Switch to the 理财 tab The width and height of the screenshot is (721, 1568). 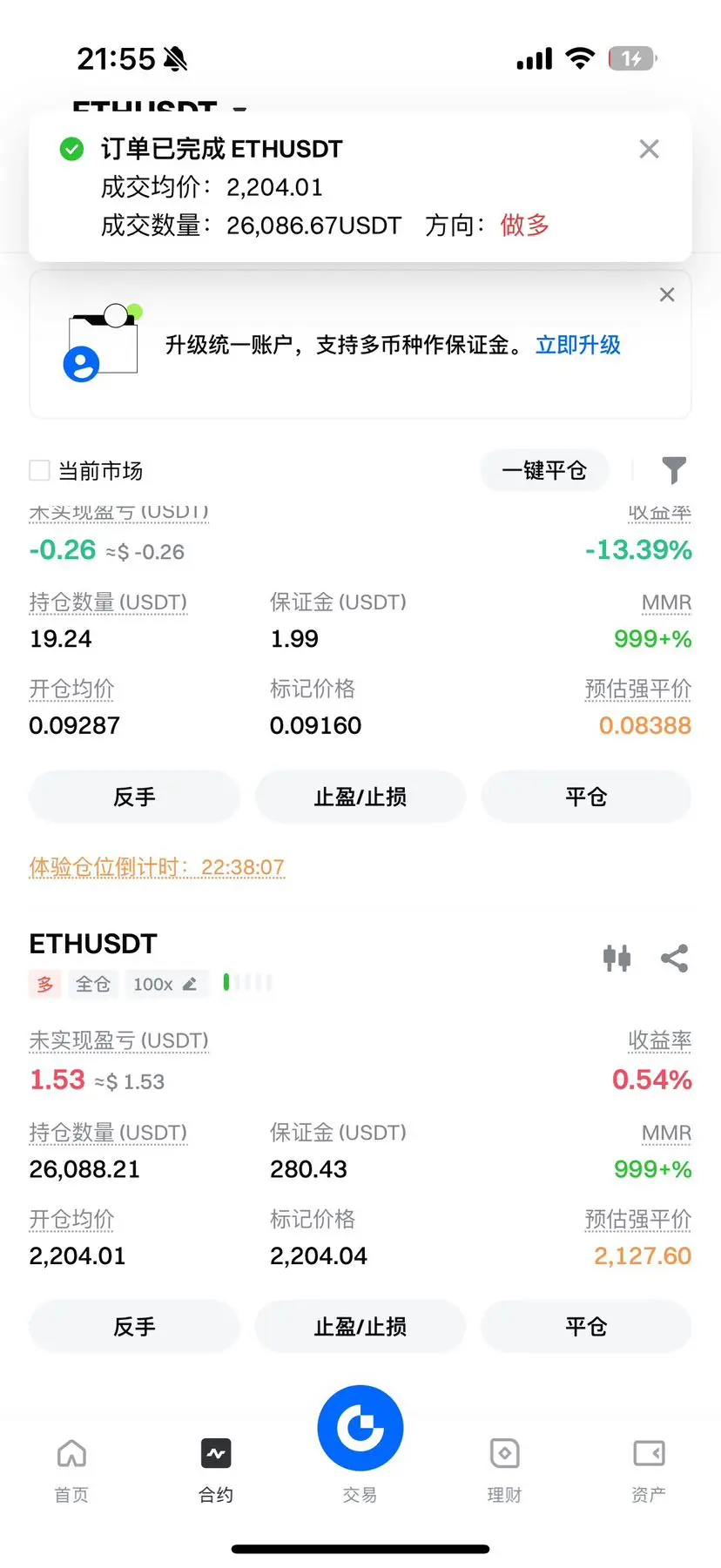click(x=504, y=1468)
